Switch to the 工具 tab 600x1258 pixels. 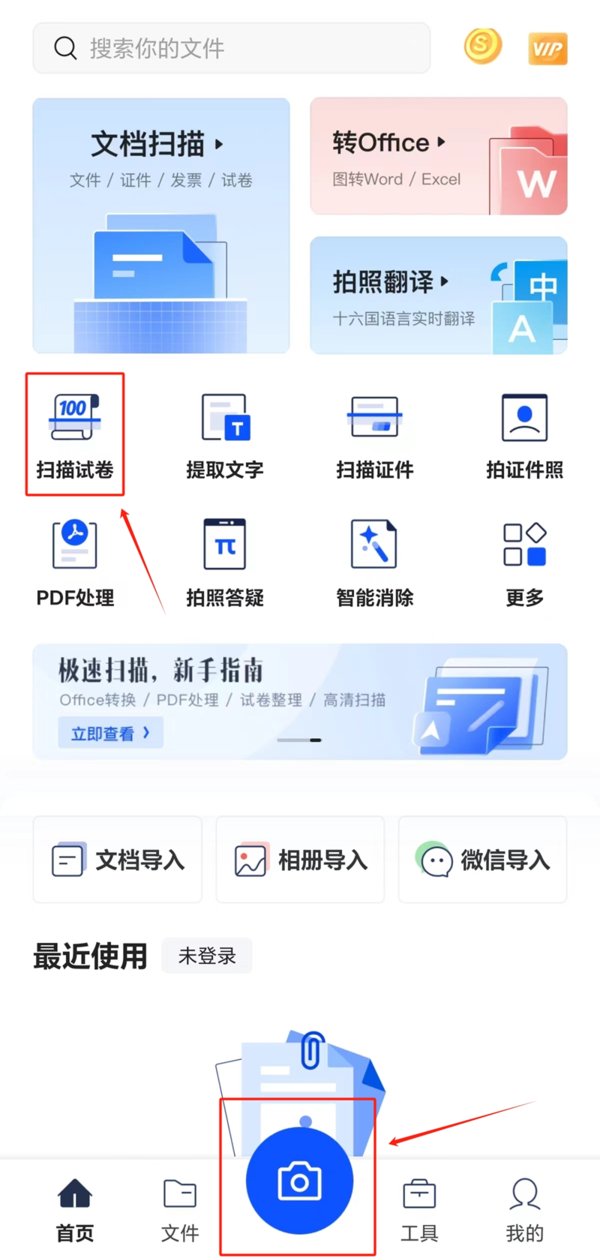pos(419,1208)
